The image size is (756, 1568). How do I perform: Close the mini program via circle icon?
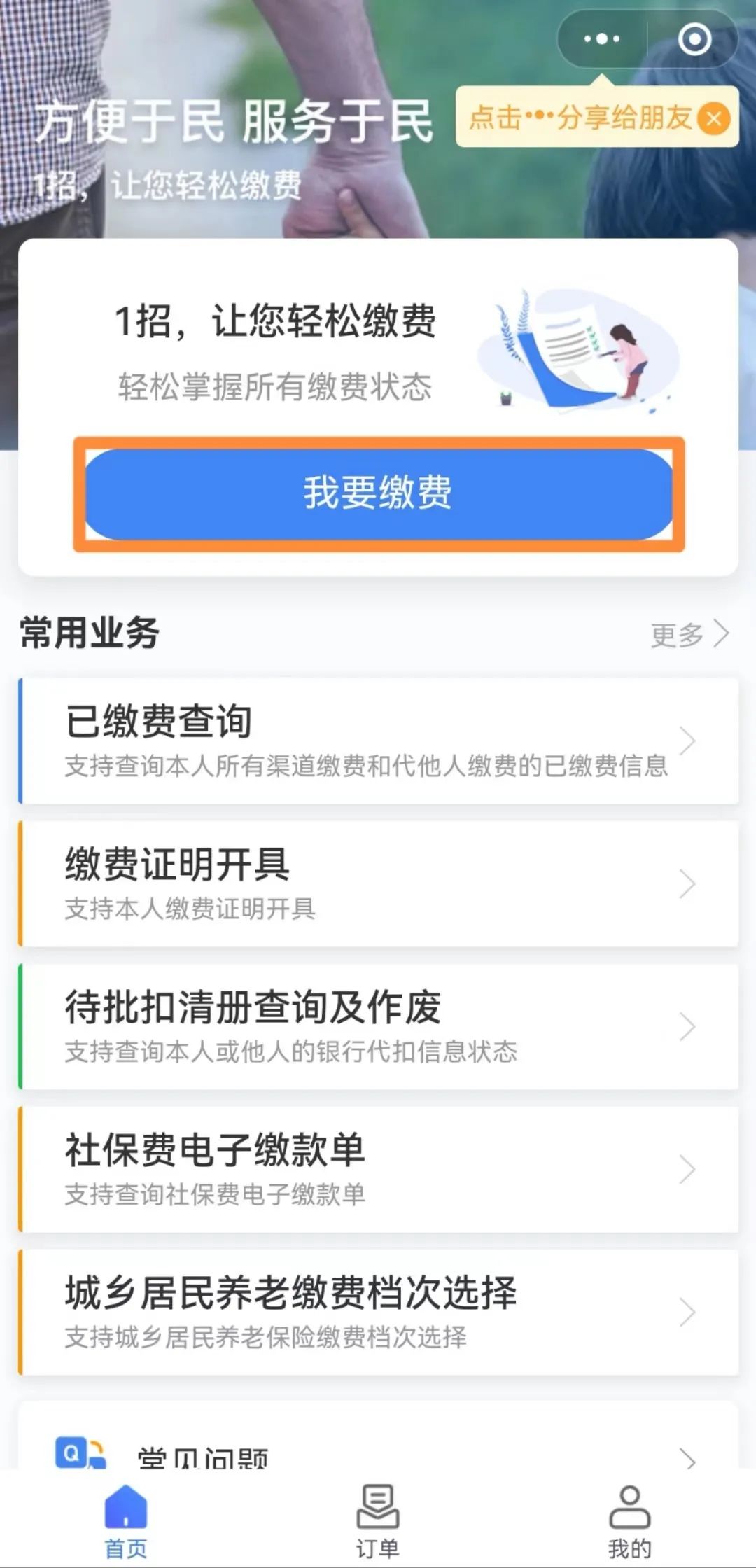click(694, 39)
